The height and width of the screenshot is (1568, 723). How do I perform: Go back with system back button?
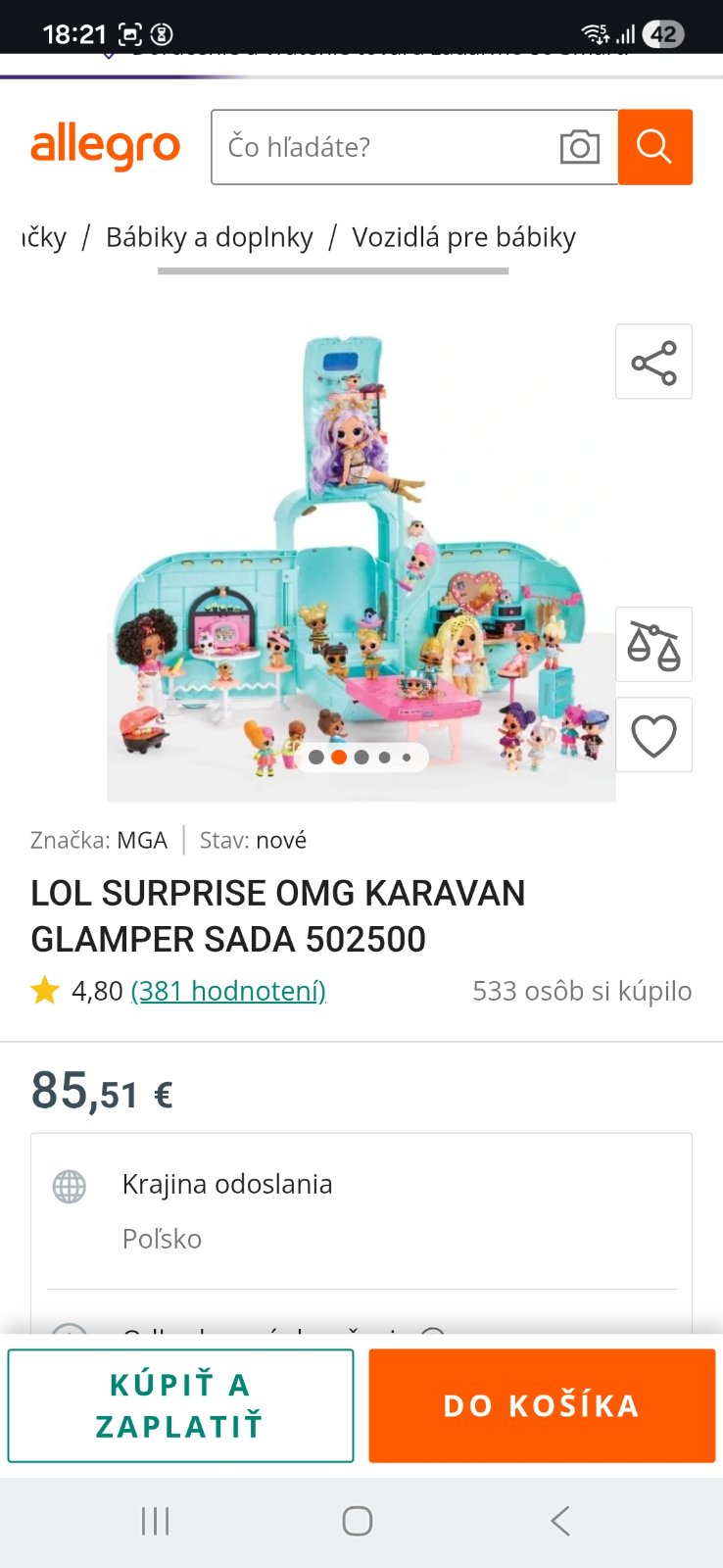tap(560, 1521)
